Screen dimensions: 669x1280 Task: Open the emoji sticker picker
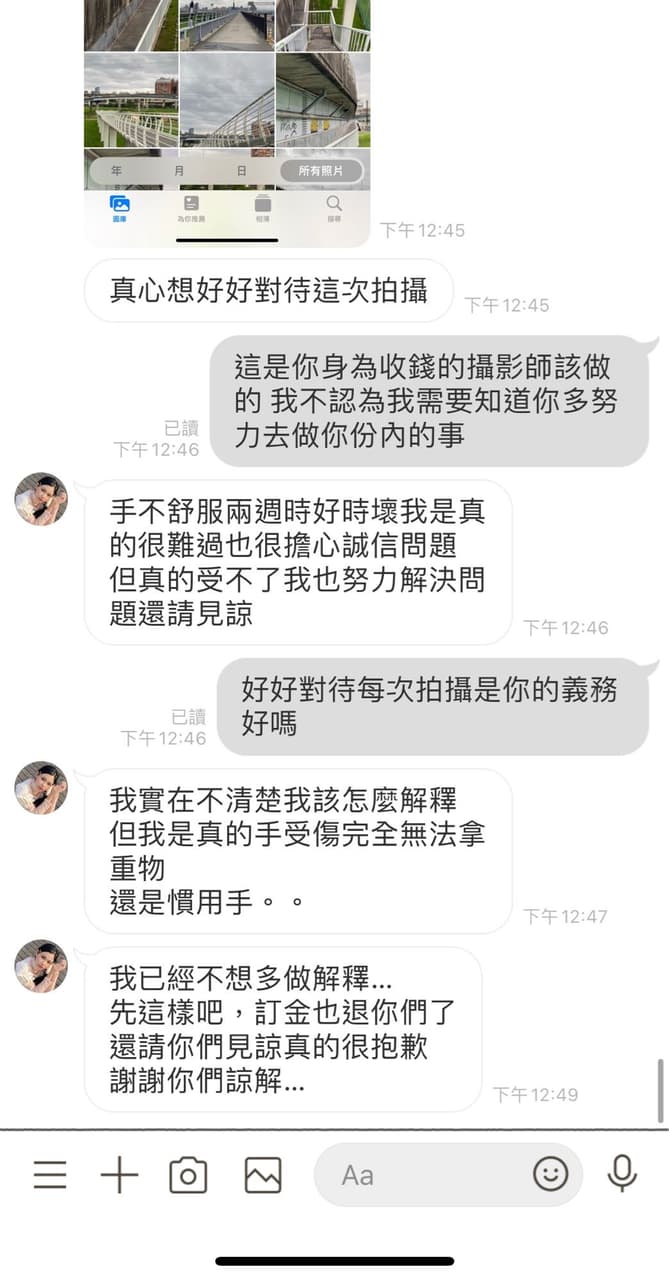(x=550, y=1174)
